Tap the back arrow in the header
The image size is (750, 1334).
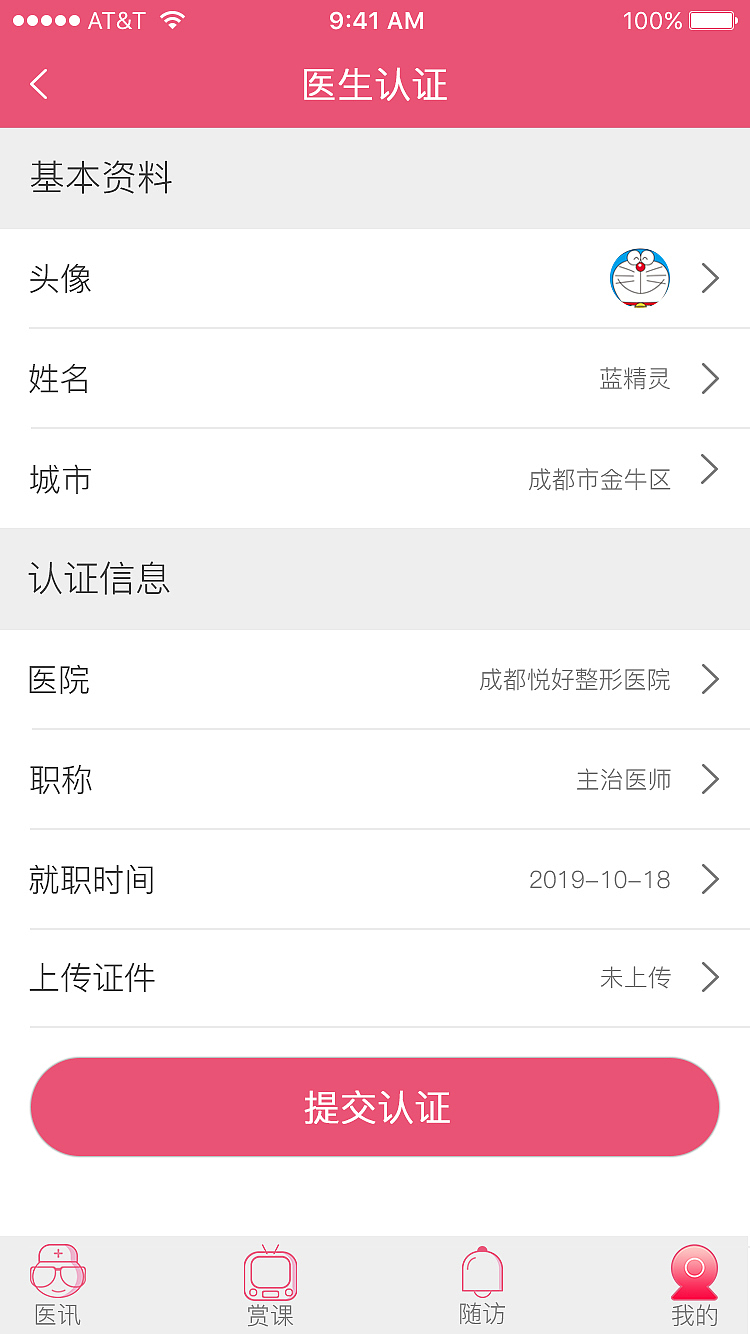pos(38,84)
